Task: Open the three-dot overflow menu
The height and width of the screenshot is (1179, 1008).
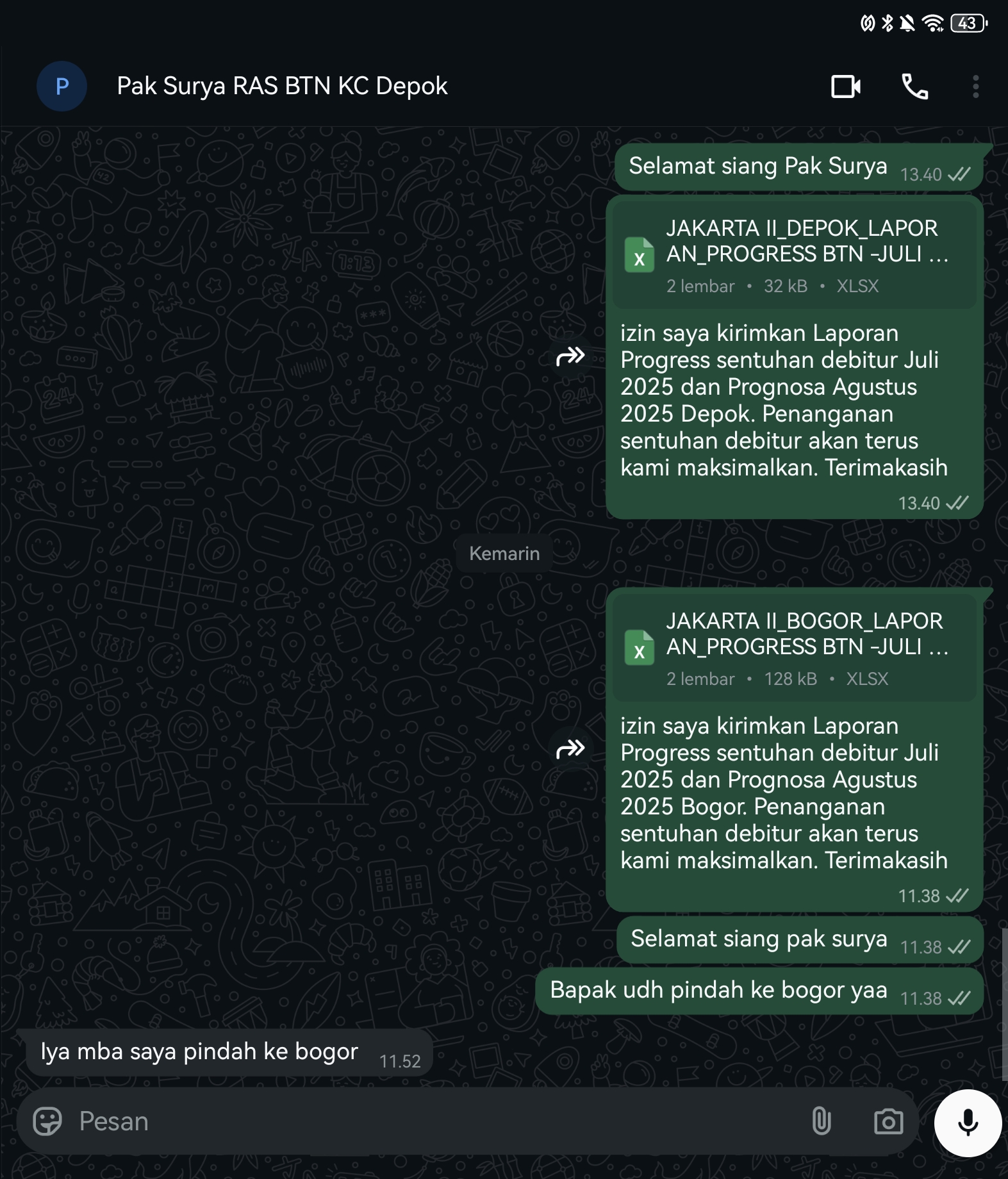Action: click(975, 87)
